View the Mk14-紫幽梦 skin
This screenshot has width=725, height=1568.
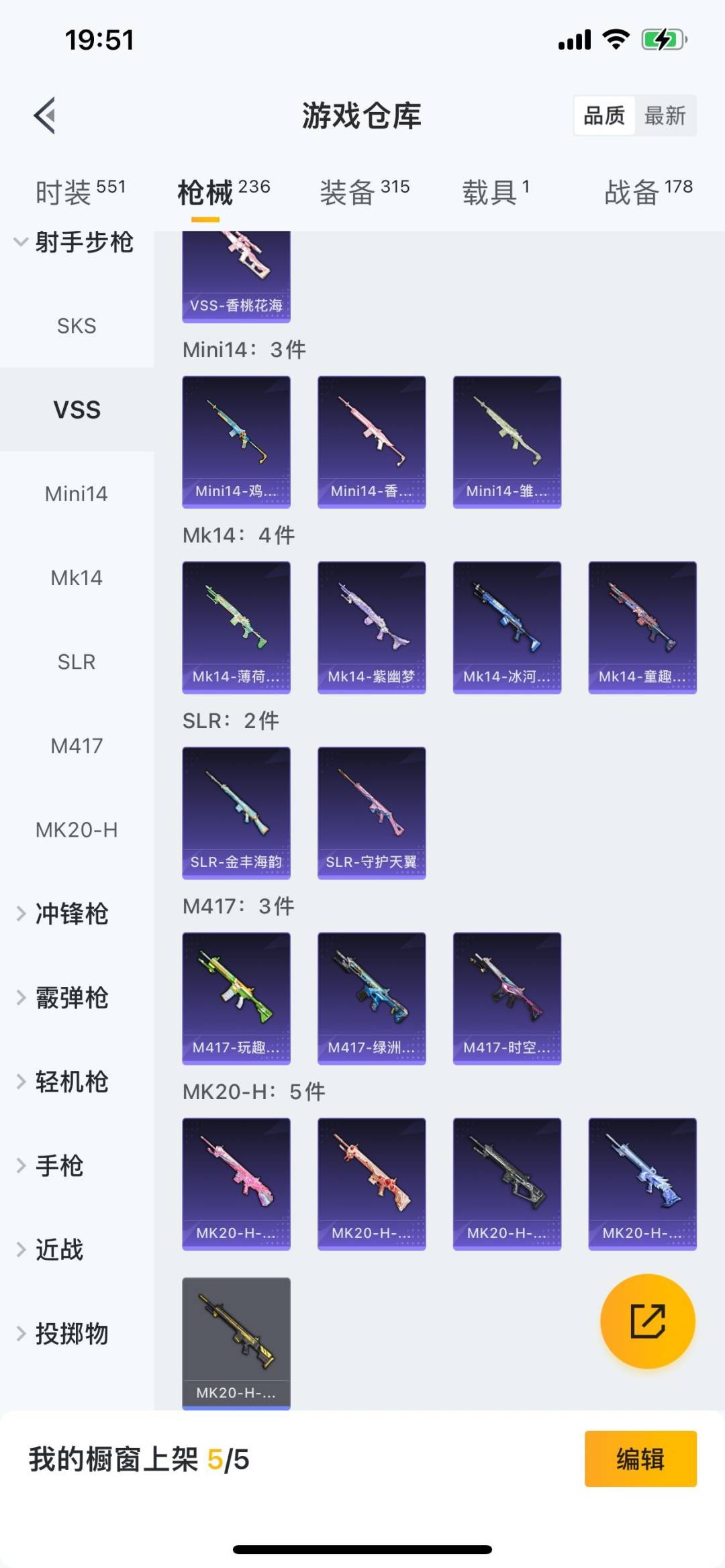[371, 627]
